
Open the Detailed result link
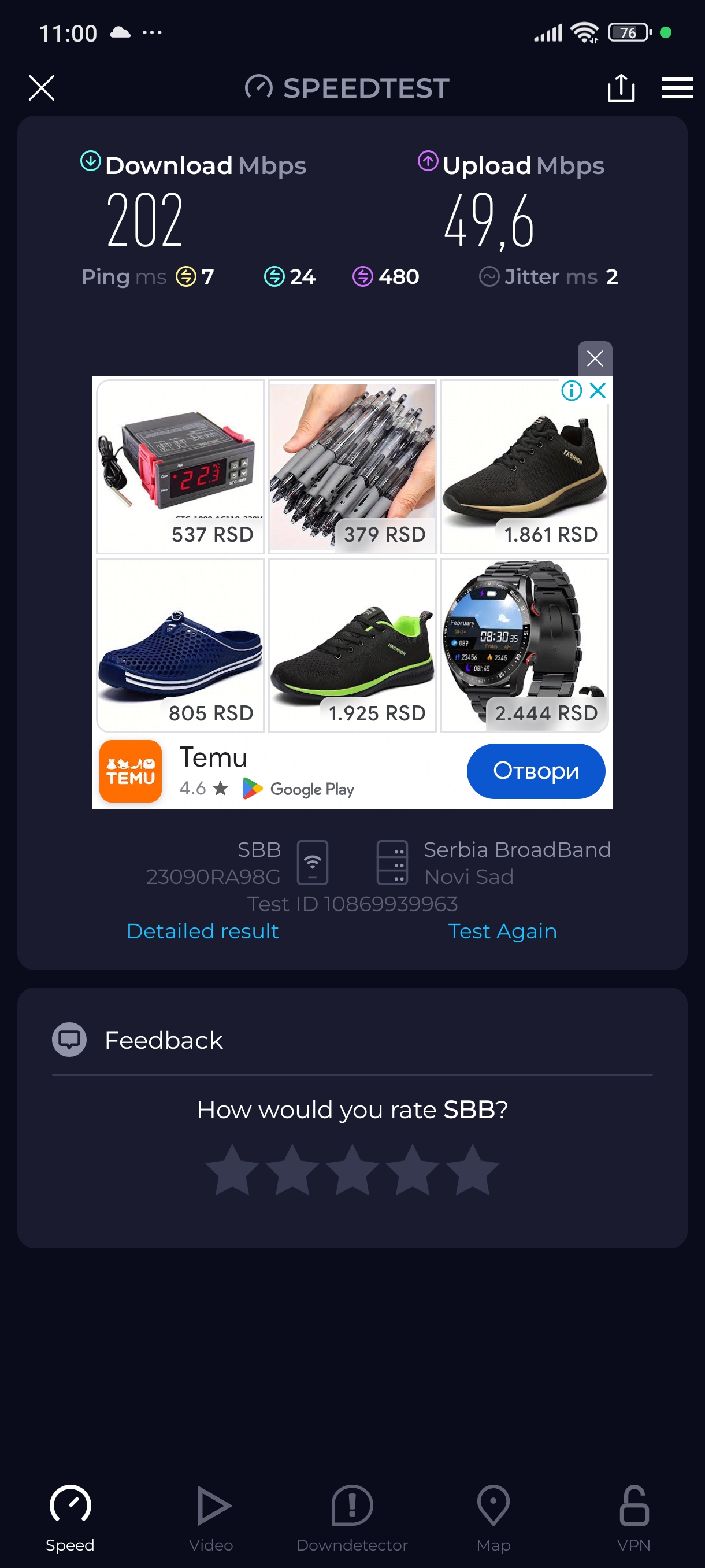(203, 931)
